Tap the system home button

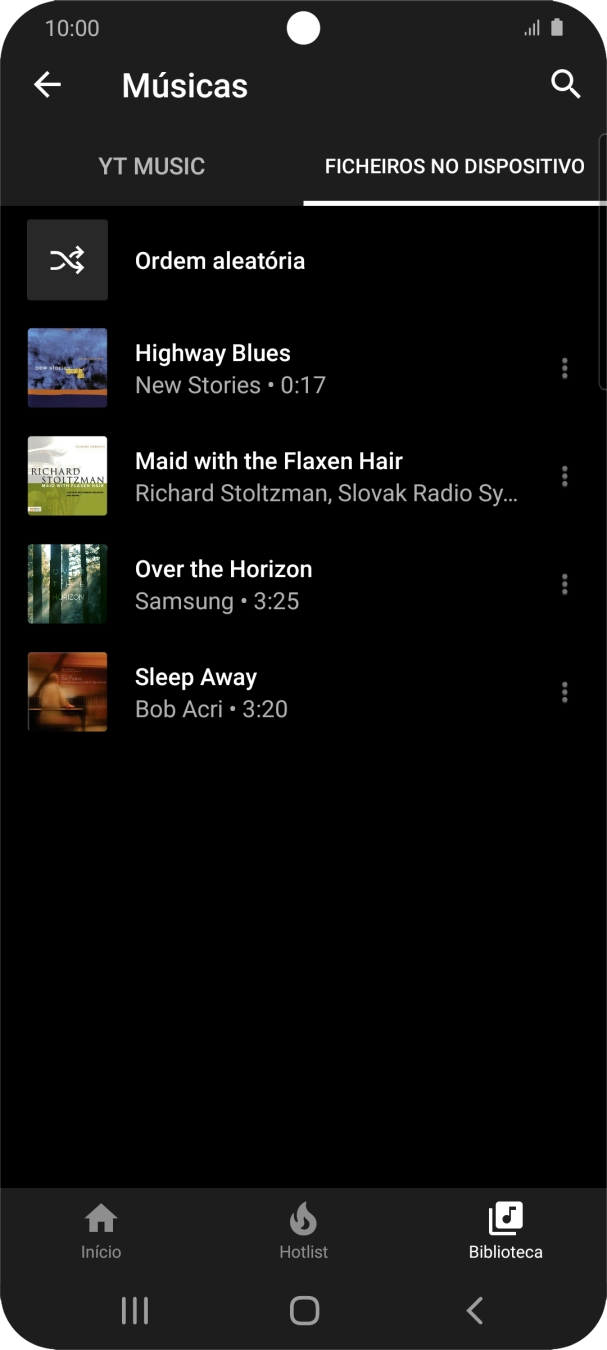point(304,1310)
